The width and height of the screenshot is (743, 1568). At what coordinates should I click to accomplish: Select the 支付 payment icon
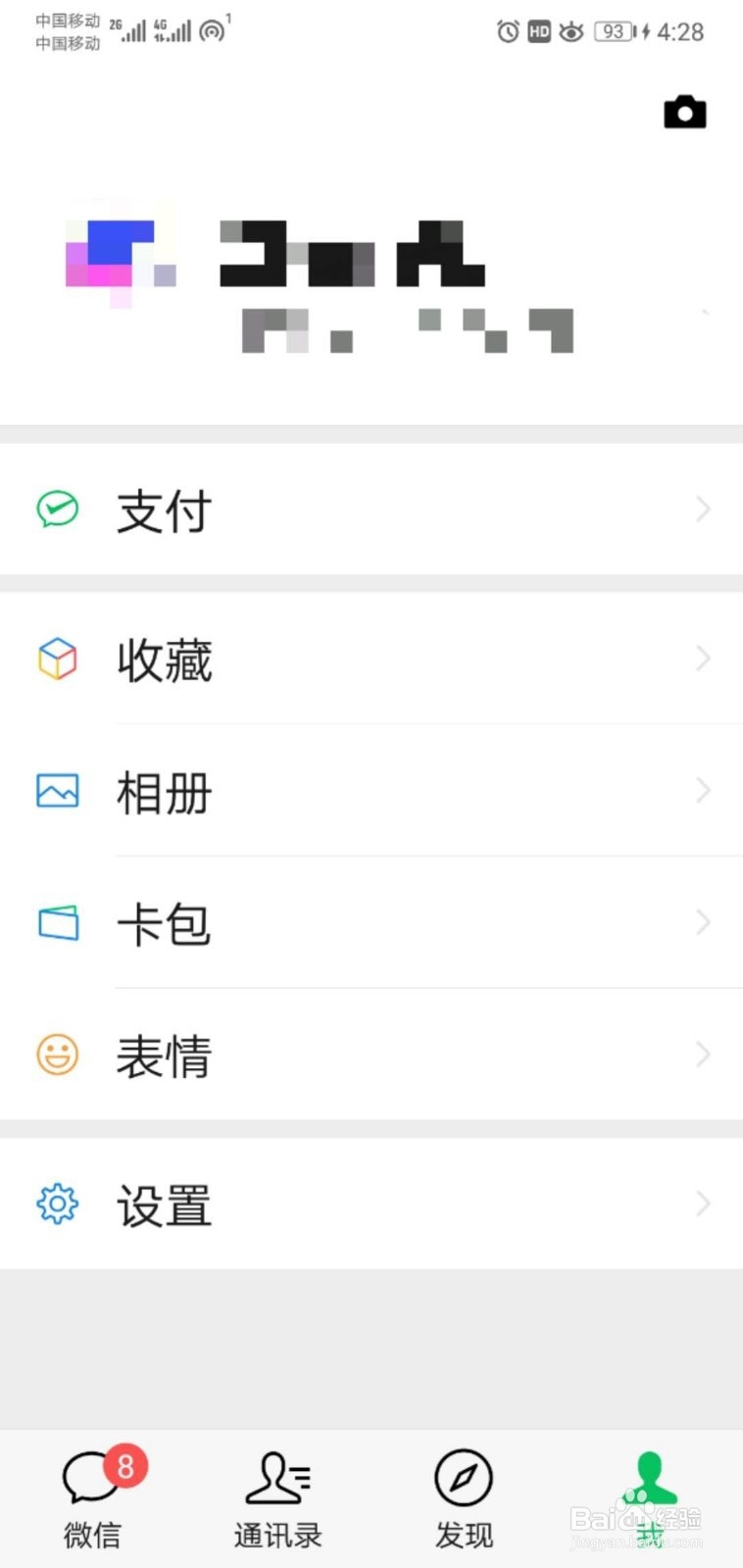click(57, 509)
